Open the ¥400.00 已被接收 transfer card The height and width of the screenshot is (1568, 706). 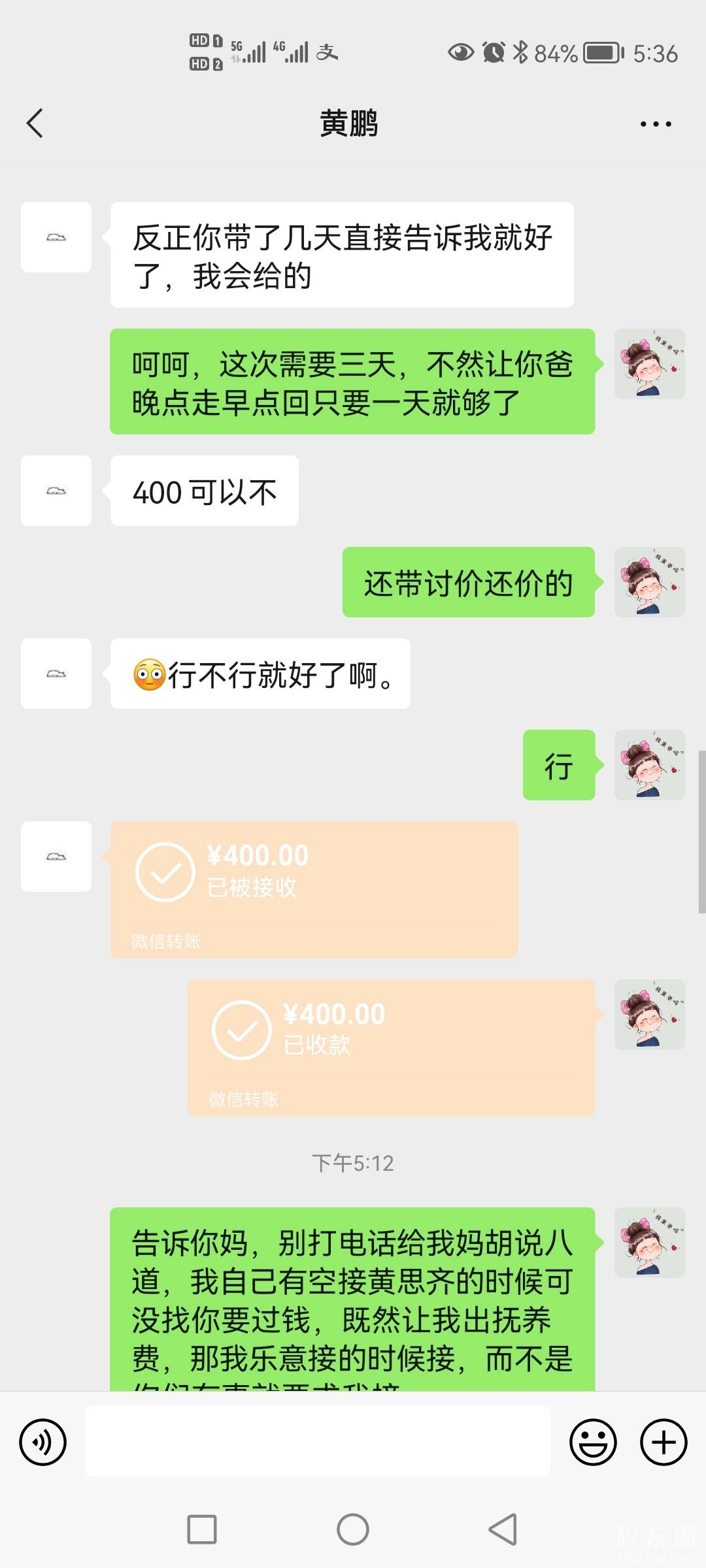314,889
